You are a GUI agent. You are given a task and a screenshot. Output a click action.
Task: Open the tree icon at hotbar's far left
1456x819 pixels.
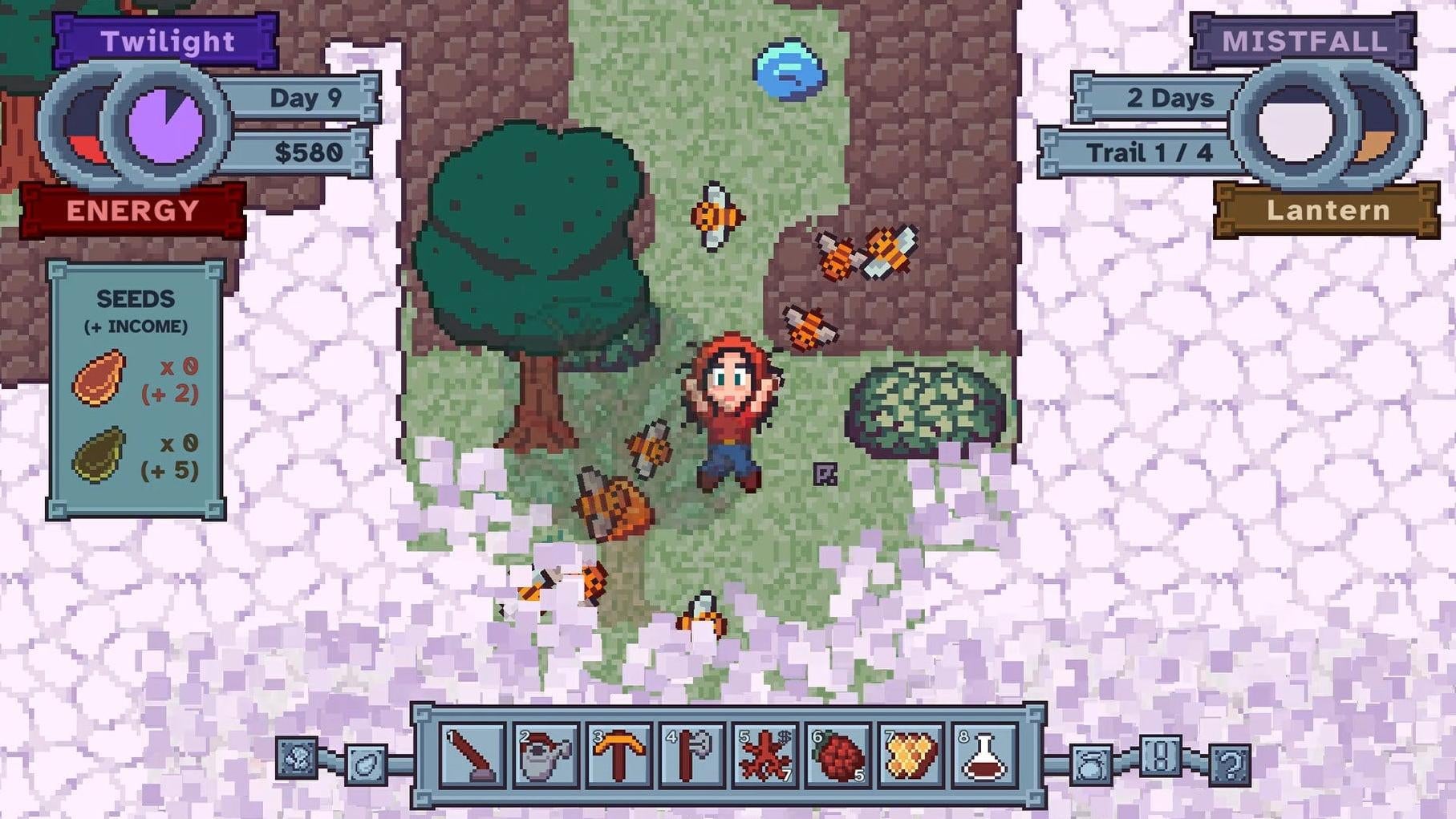click(x=297, y=756)
